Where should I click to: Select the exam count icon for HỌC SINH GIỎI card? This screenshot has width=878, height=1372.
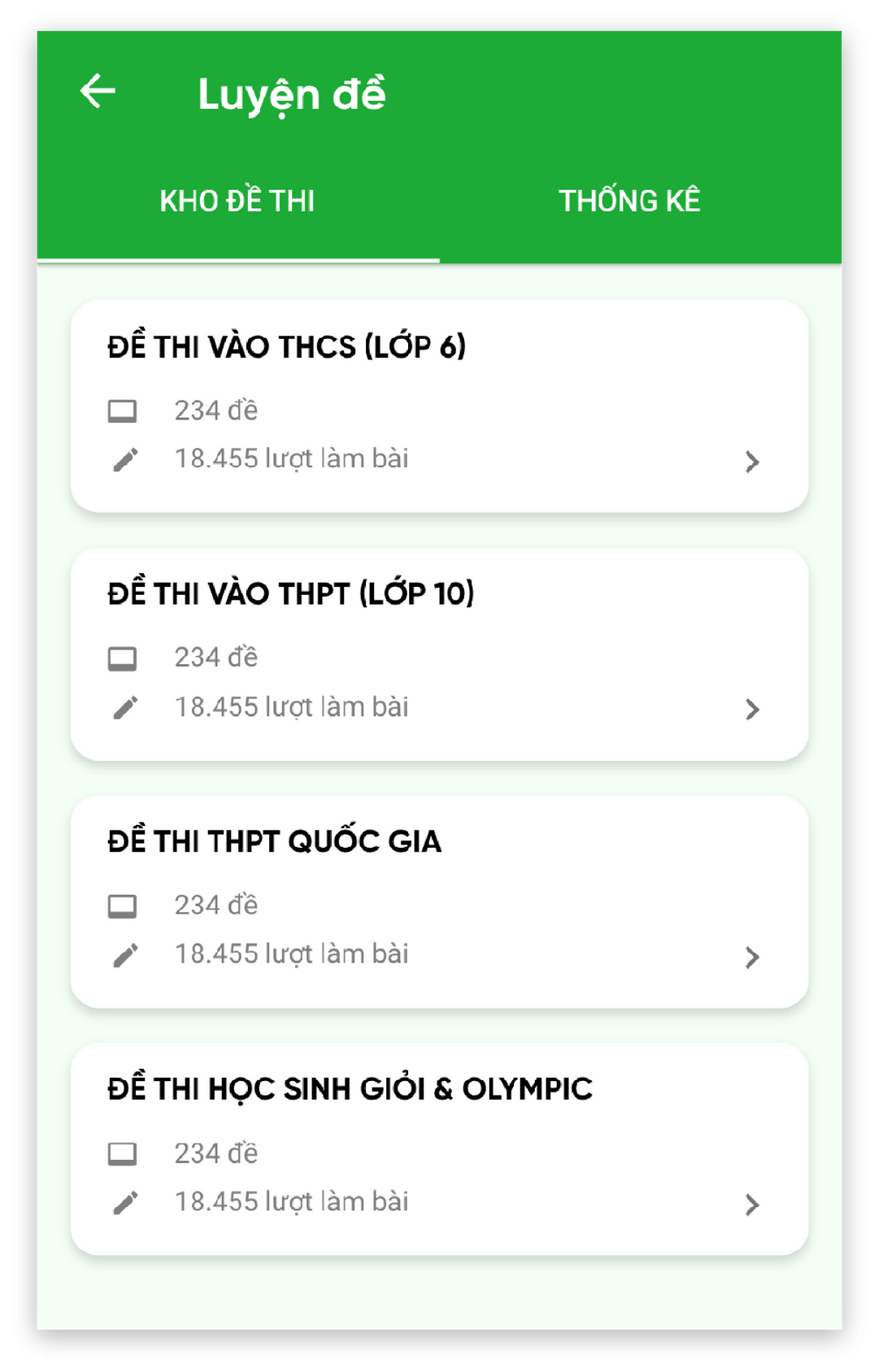tap(121, 1151)
